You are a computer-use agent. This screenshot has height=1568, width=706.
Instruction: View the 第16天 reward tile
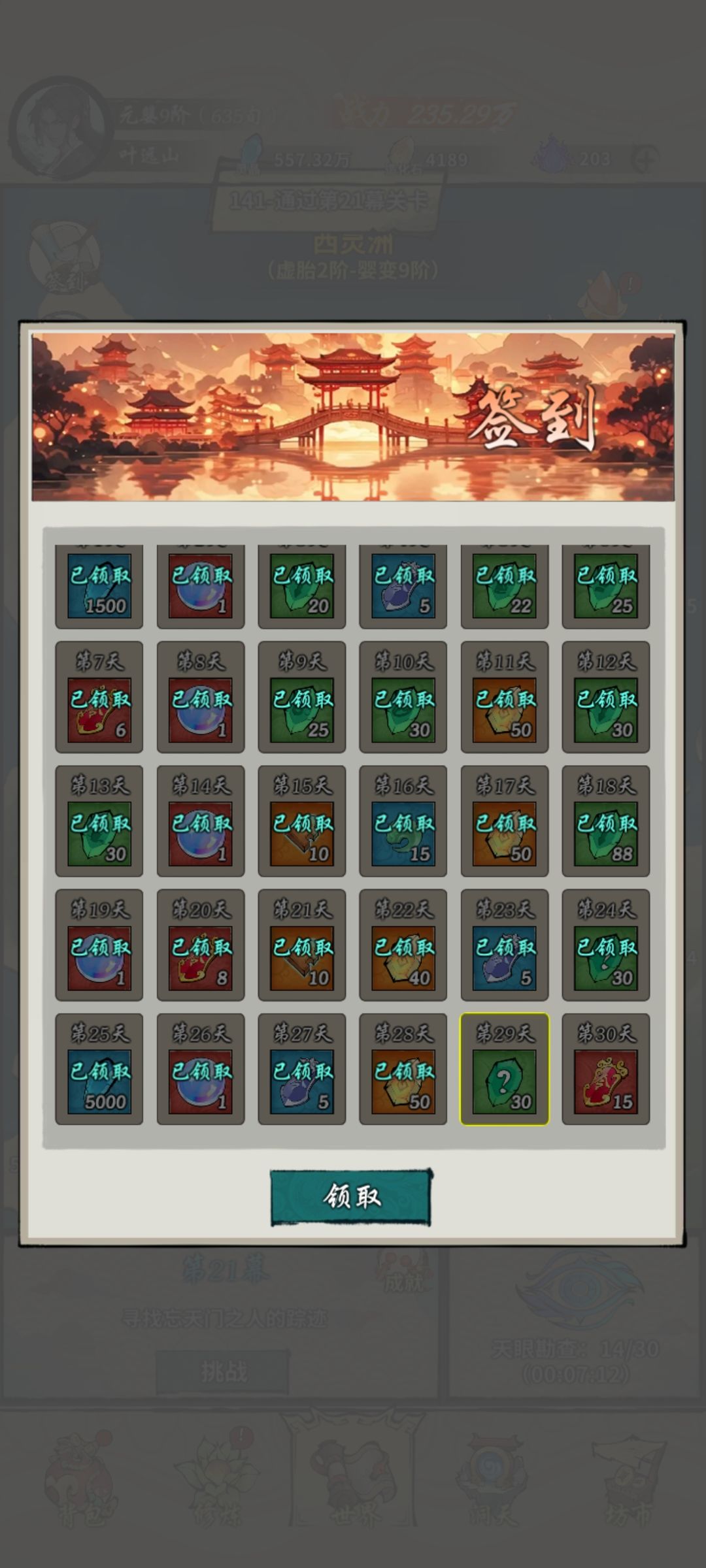(x=403, y=821)
